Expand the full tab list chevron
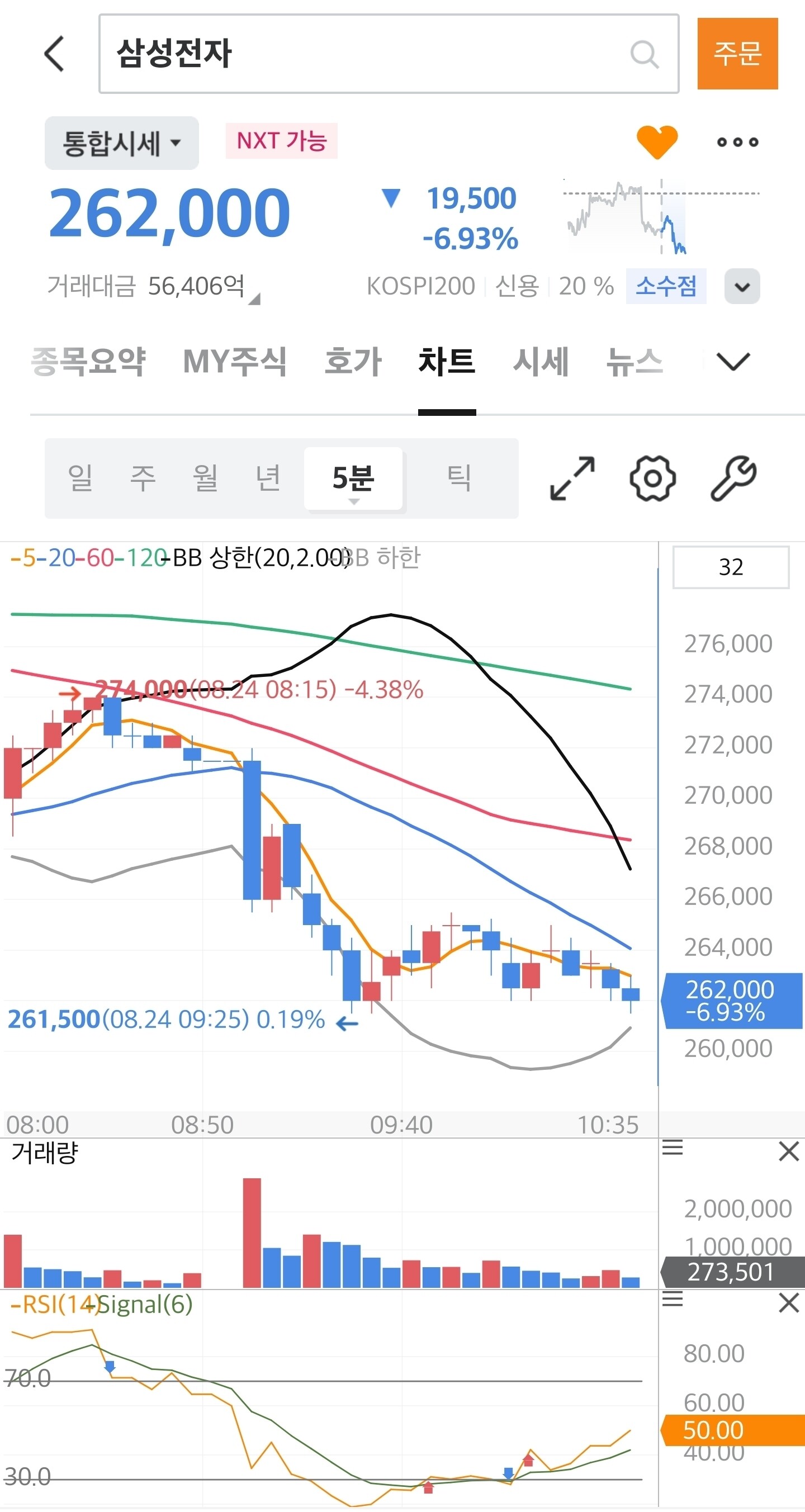Image resolution: width=805 pixels, height=1512 pixels. [x=733, y=362]
